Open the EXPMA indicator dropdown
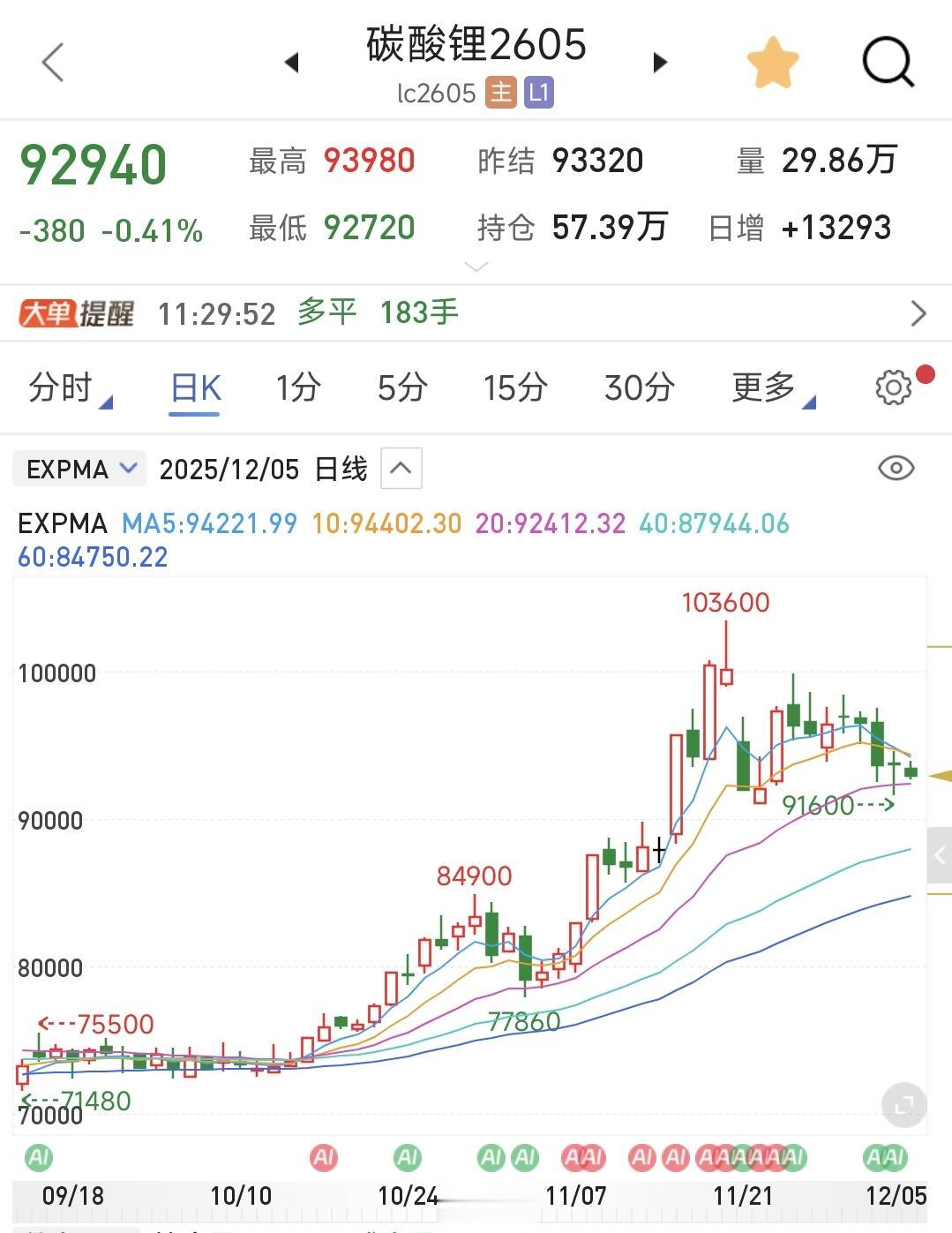Viewport: 952px width, 1233px height. [x=79, y=469]
